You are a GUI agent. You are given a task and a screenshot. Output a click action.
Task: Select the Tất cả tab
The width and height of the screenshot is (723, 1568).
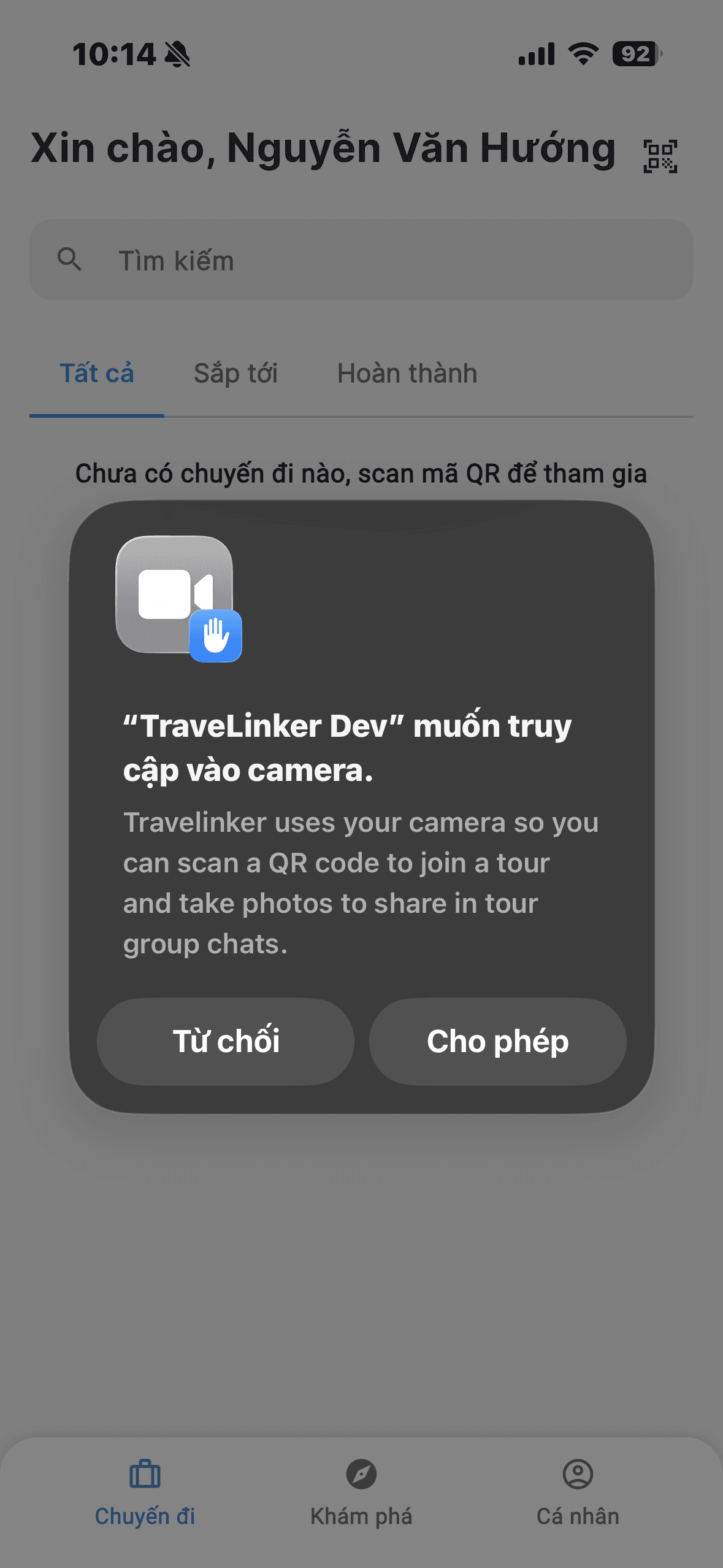[97, 374]
